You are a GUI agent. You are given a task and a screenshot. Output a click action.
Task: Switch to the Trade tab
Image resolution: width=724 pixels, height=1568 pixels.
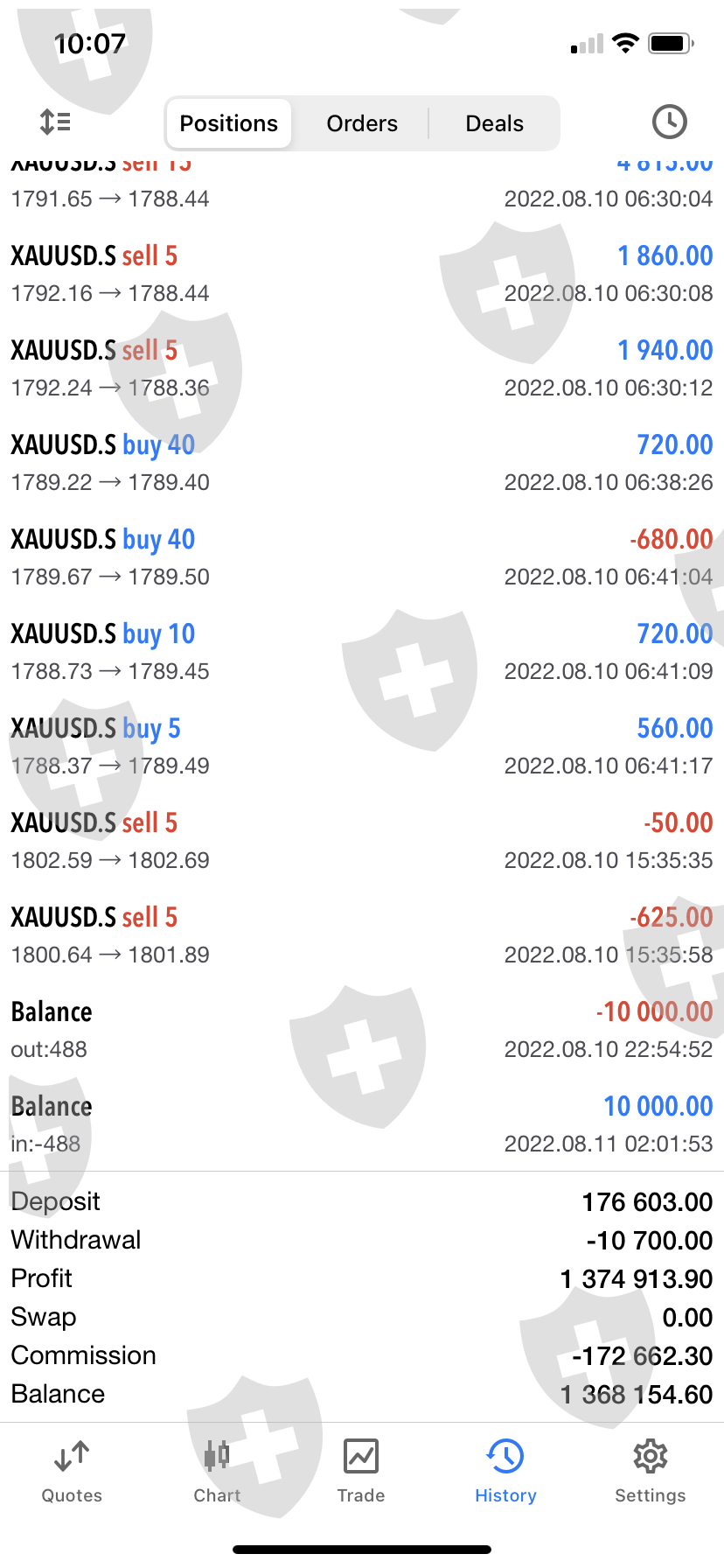click(x=361, y=1472)
